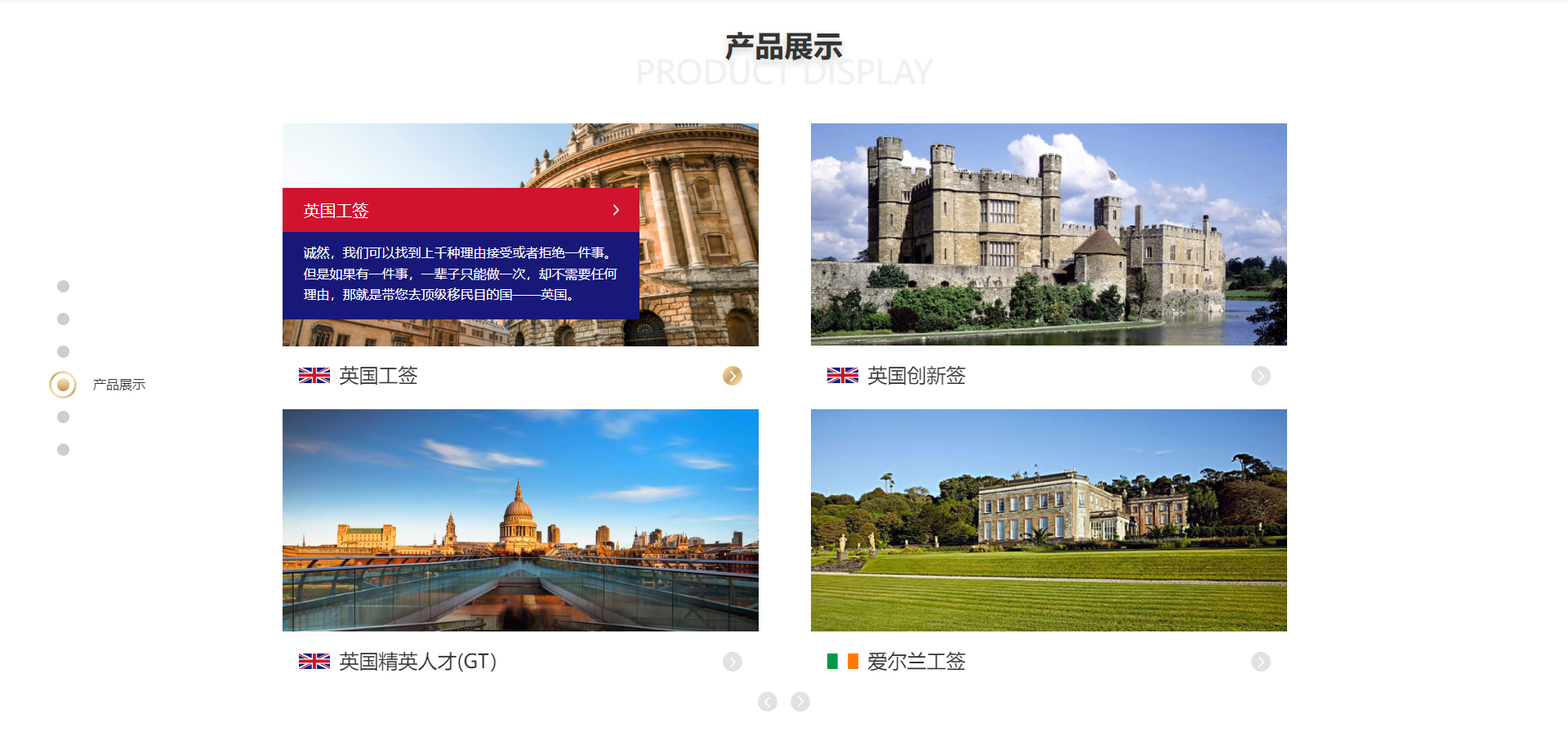Image resolution: width=1568 pixels, height=736 pixels.
Task: Jump to the fifth section dot
Action: coord(63,417)
